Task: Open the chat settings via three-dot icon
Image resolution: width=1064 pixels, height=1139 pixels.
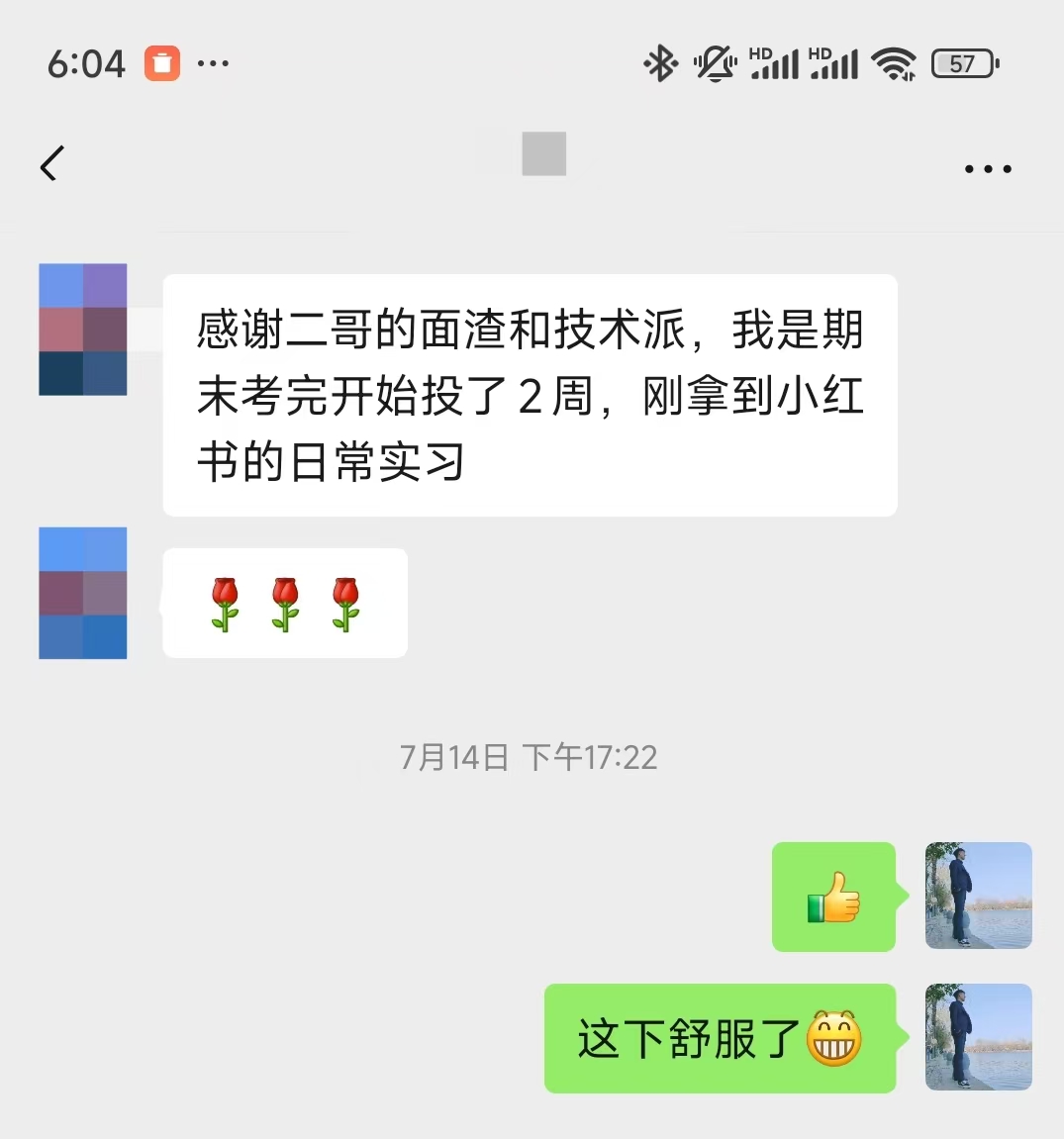Action: click(x=987, y=168)
